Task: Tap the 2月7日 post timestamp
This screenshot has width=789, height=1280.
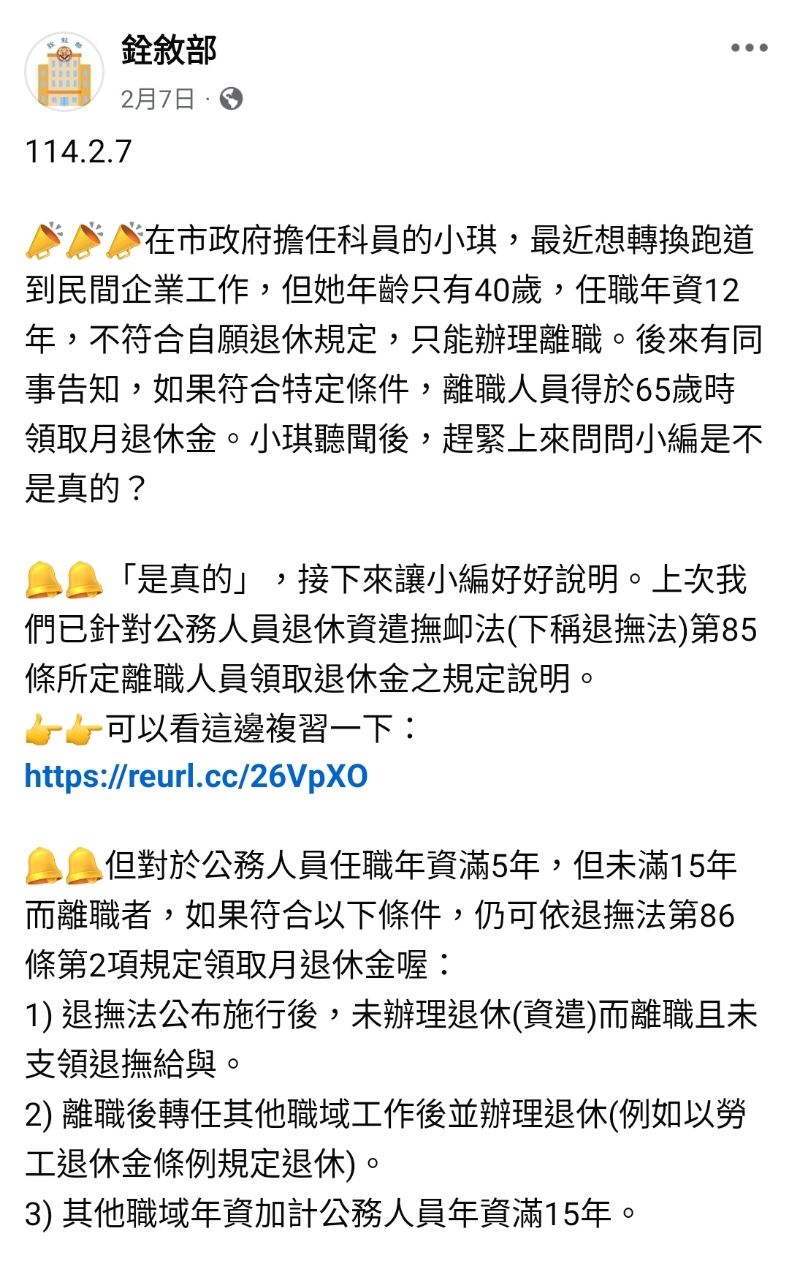Action: [x=157, y=98]
